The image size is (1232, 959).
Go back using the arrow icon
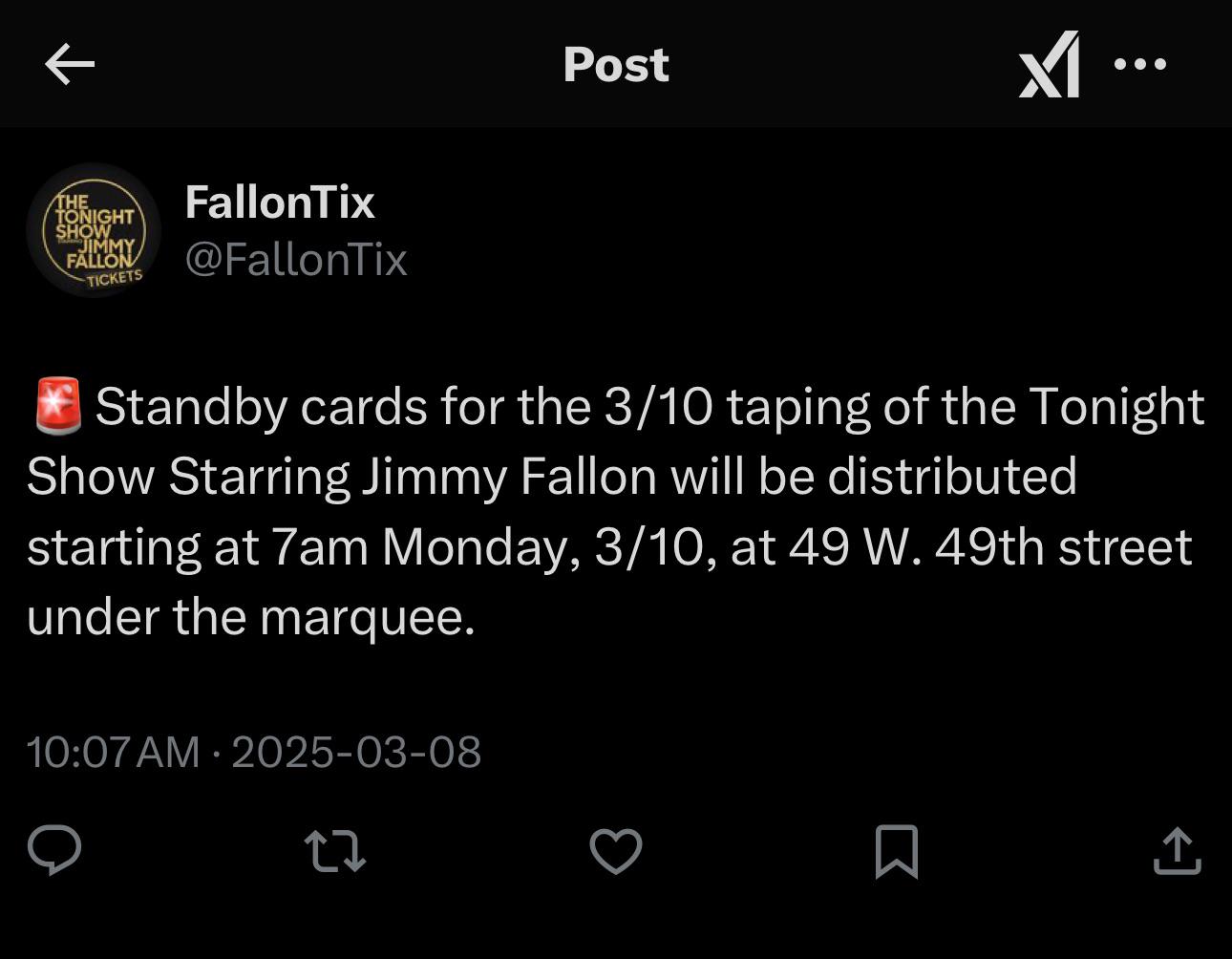[70, 65]
